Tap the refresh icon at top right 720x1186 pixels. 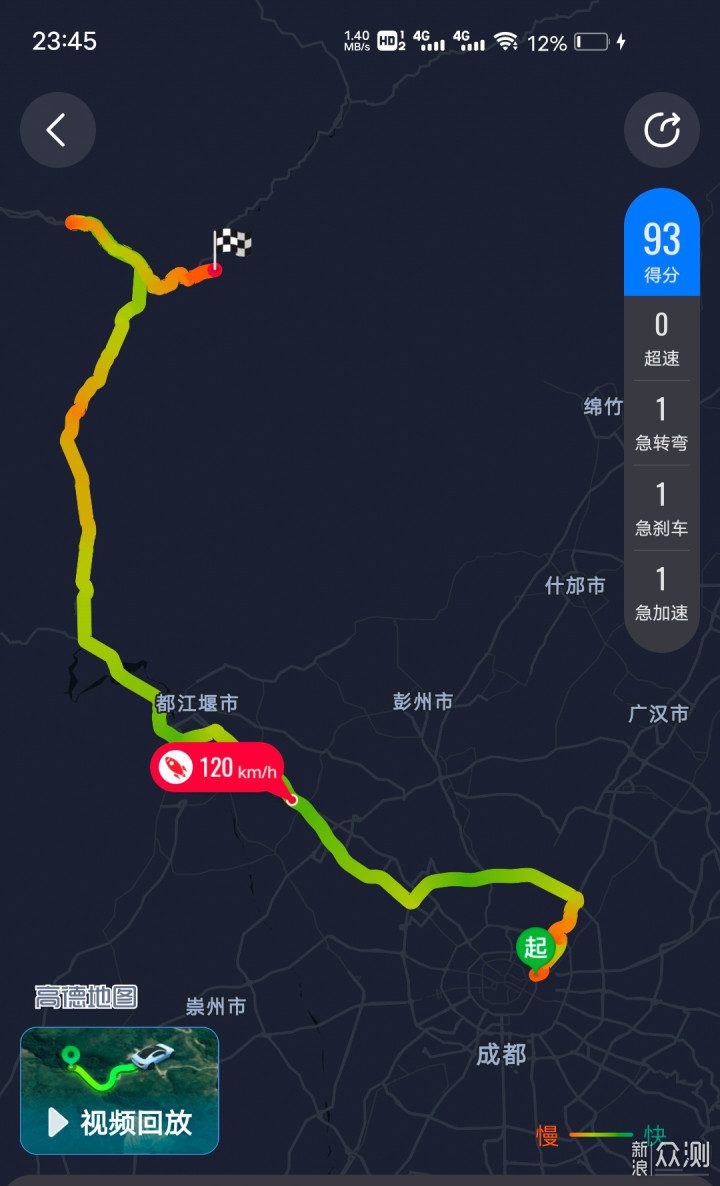click(x=661, y=130)
